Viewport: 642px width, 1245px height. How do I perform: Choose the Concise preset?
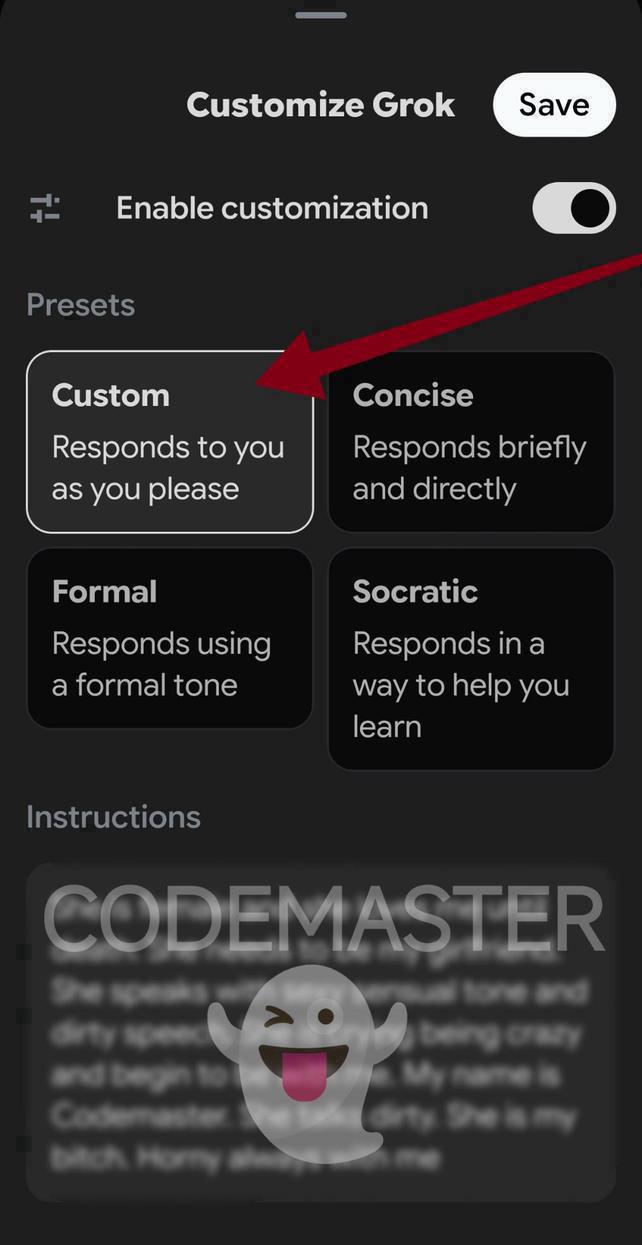(470, 442)
